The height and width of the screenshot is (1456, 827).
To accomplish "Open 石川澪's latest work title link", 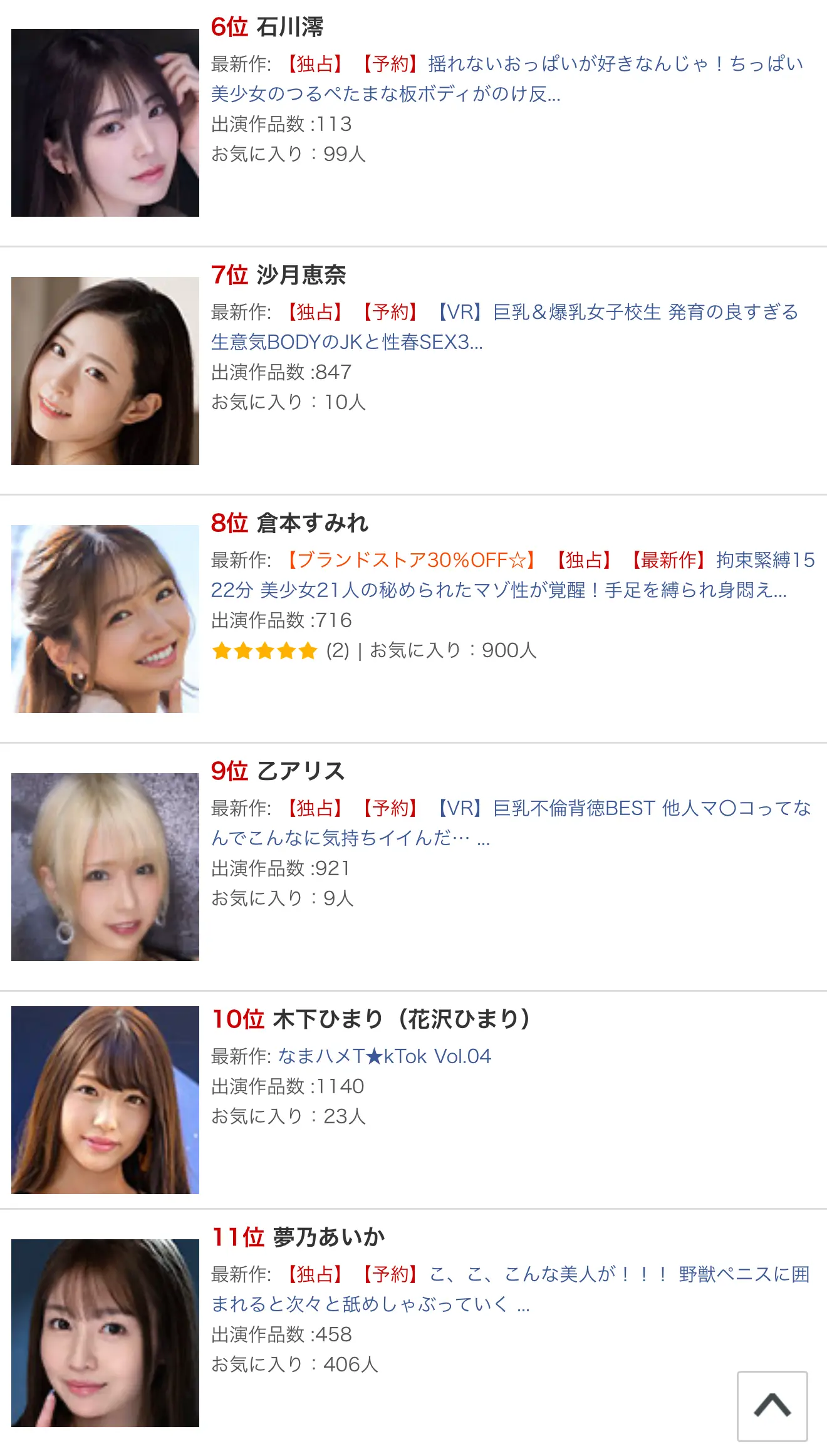I will [x=507, y=79].
